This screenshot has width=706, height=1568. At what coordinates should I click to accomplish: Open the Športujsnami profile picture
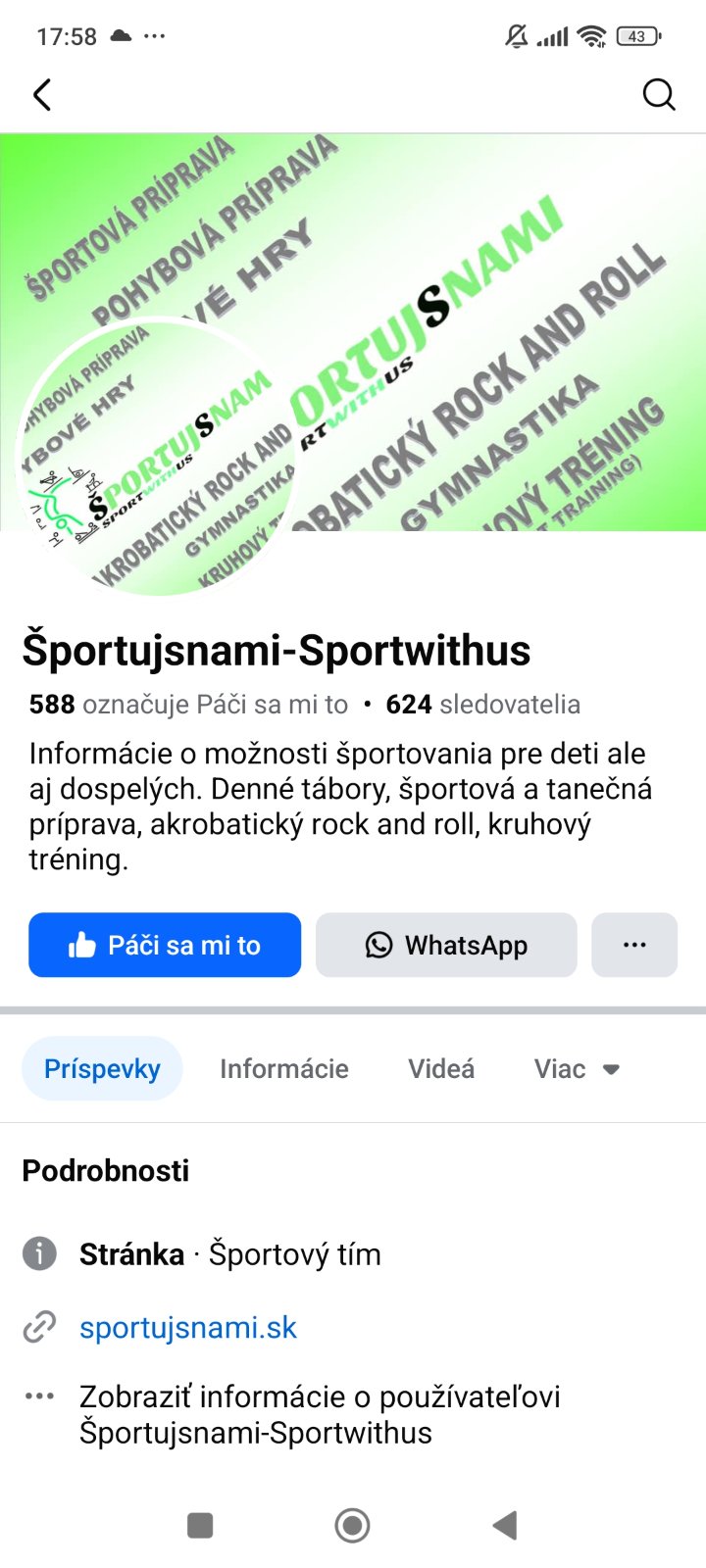[x=157, y=456]
